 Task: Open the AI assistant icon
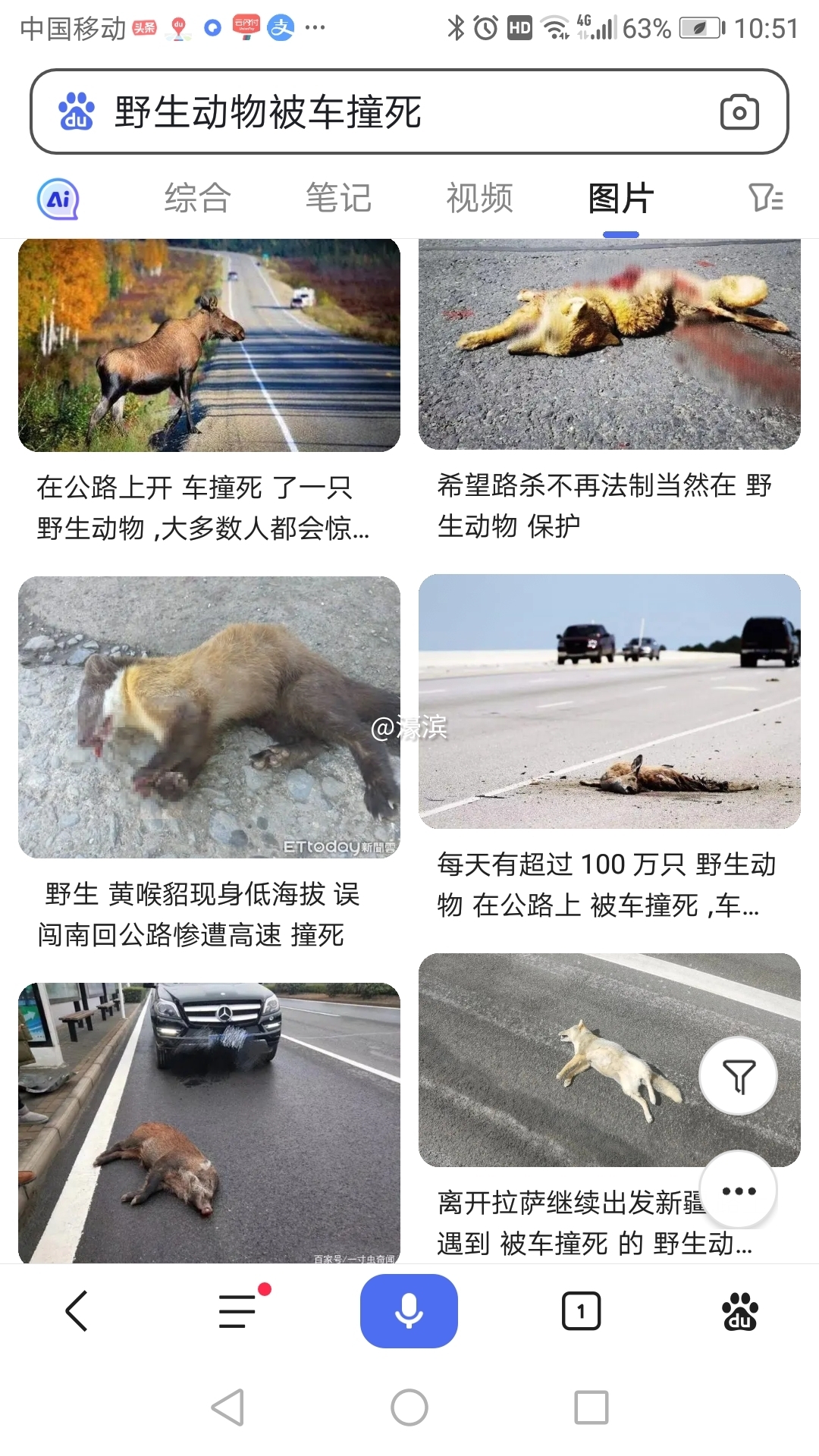[x=58, y=199]
